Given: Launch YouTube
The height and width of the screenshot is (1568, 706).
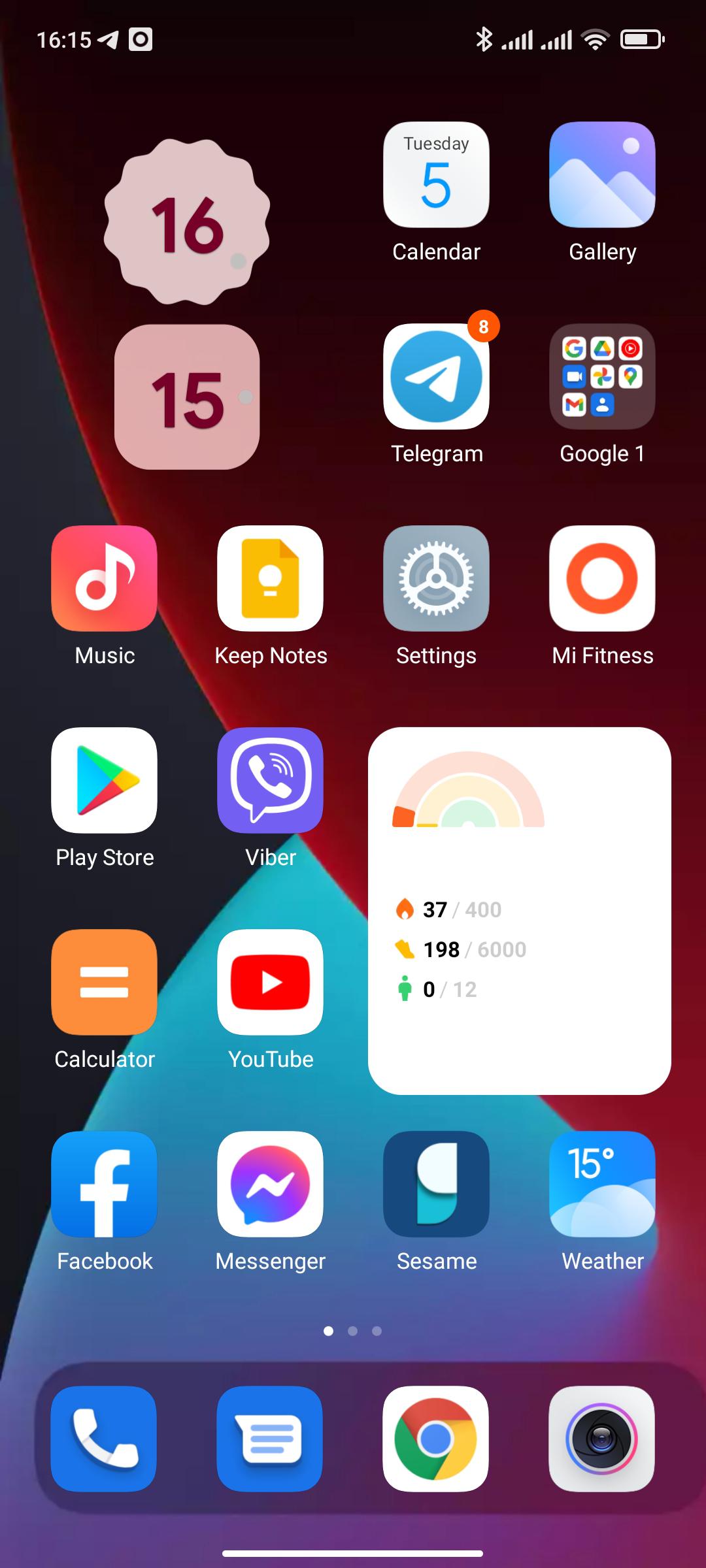Looking at the screenshot, I should (x=270, y=983).
